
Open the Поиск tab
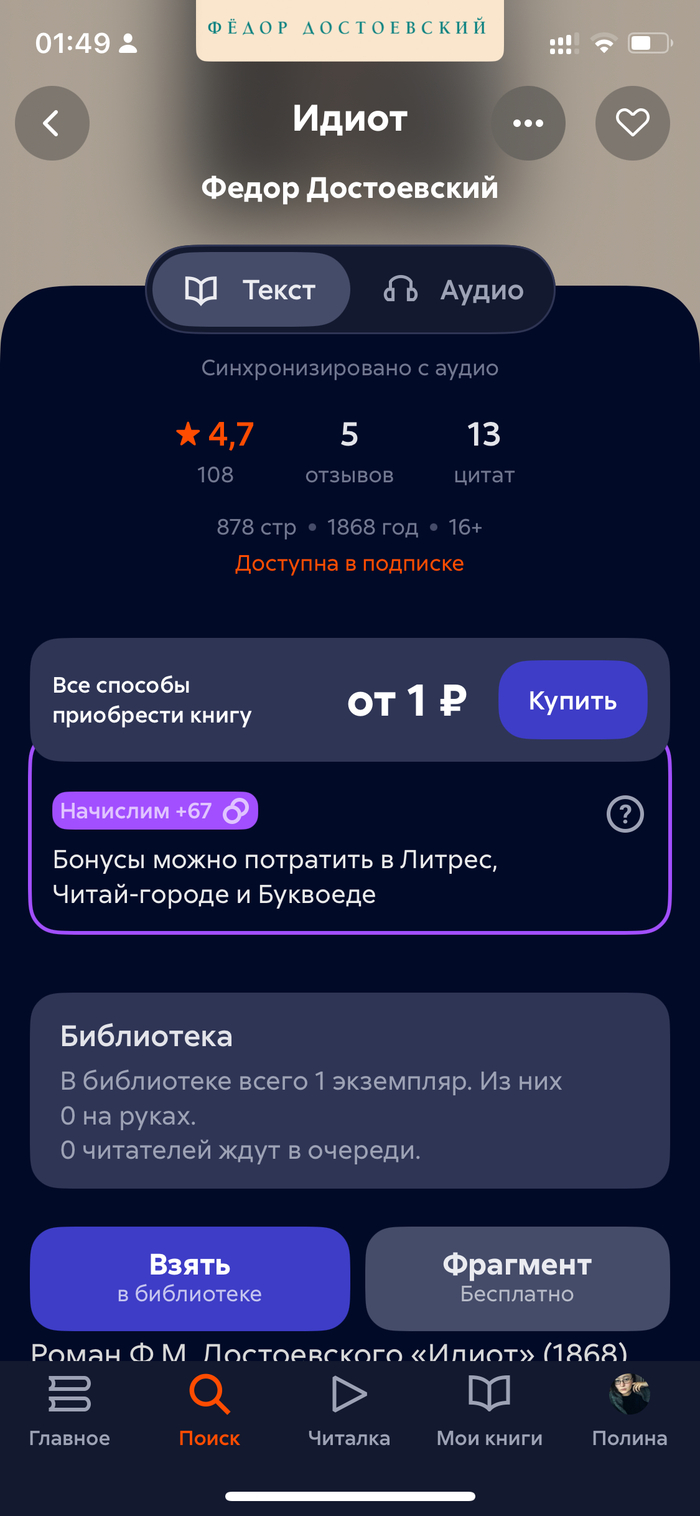[x=210, y=1411]
